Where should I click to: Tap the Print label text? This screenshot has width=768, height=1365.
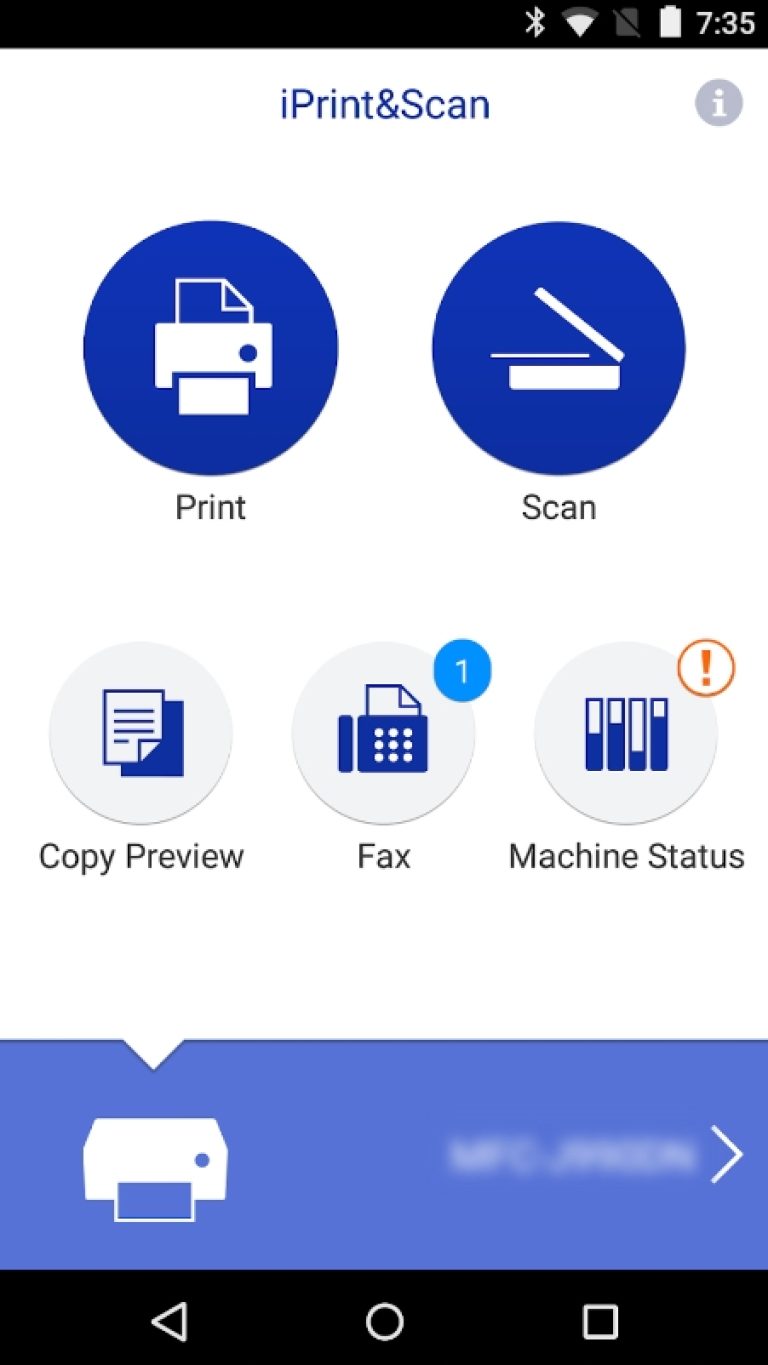click(x=210, y=507)
